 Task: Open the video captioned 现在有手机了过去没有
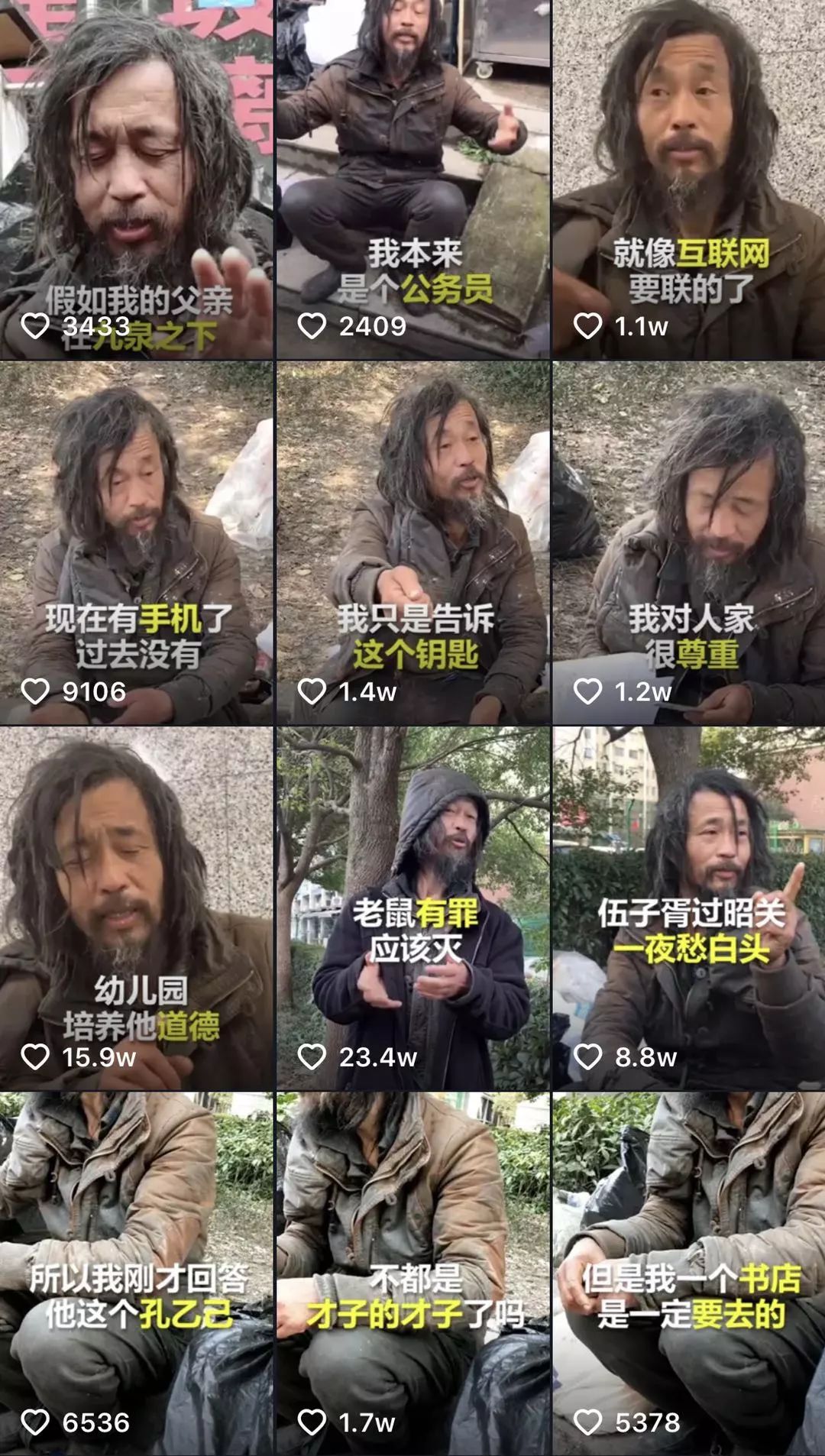tap(136, 542)
